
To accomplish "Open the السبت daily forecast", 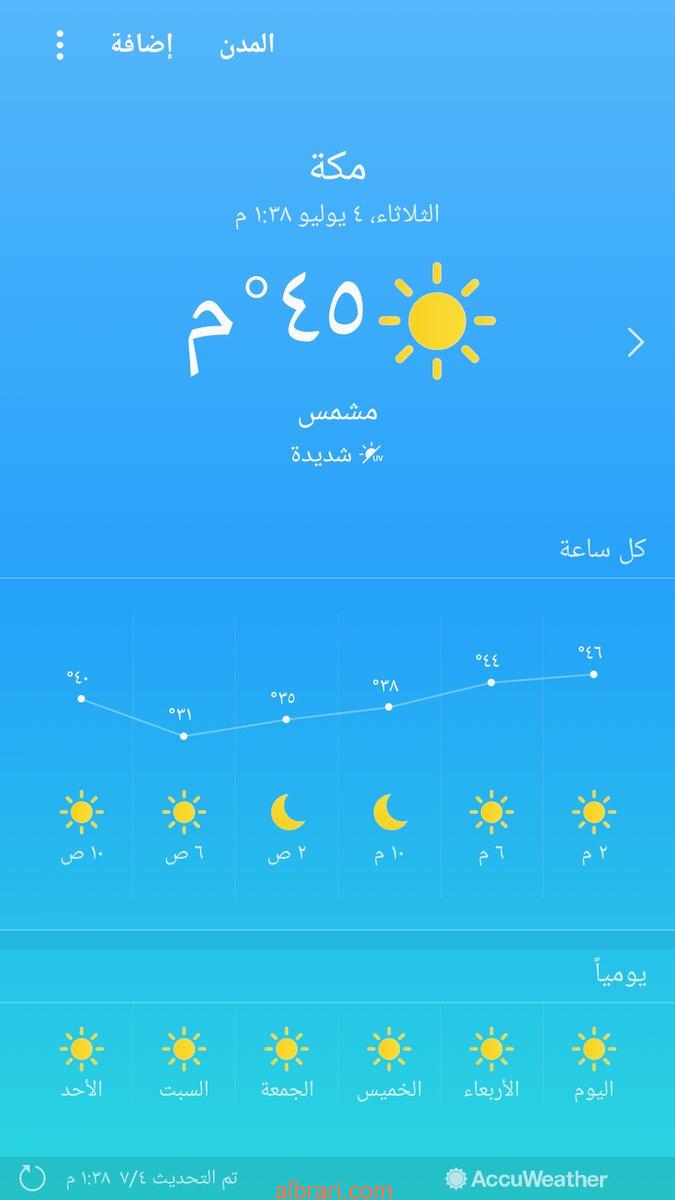I will (184, 1063).
